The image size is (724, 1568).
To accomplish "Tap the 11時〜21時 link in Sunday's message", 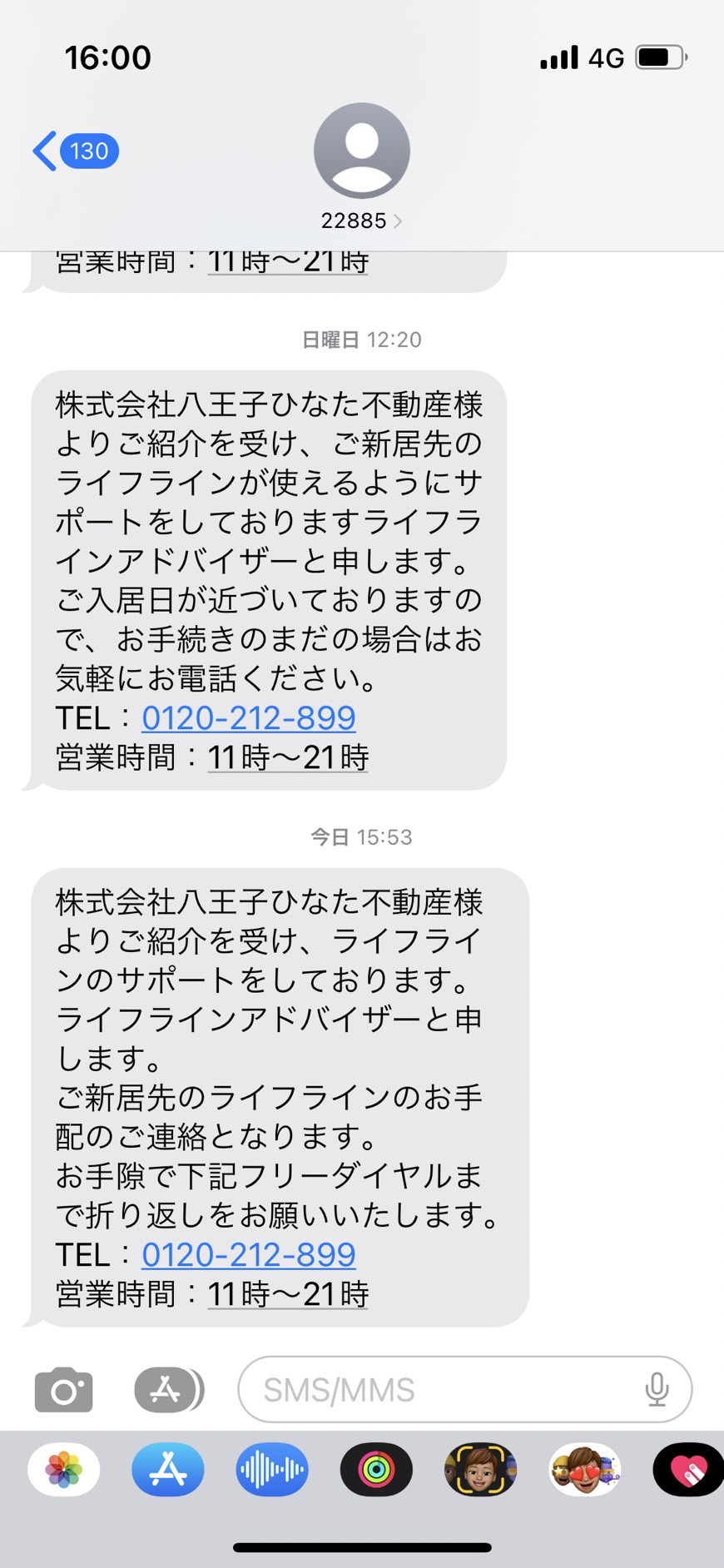I will 288,757.
